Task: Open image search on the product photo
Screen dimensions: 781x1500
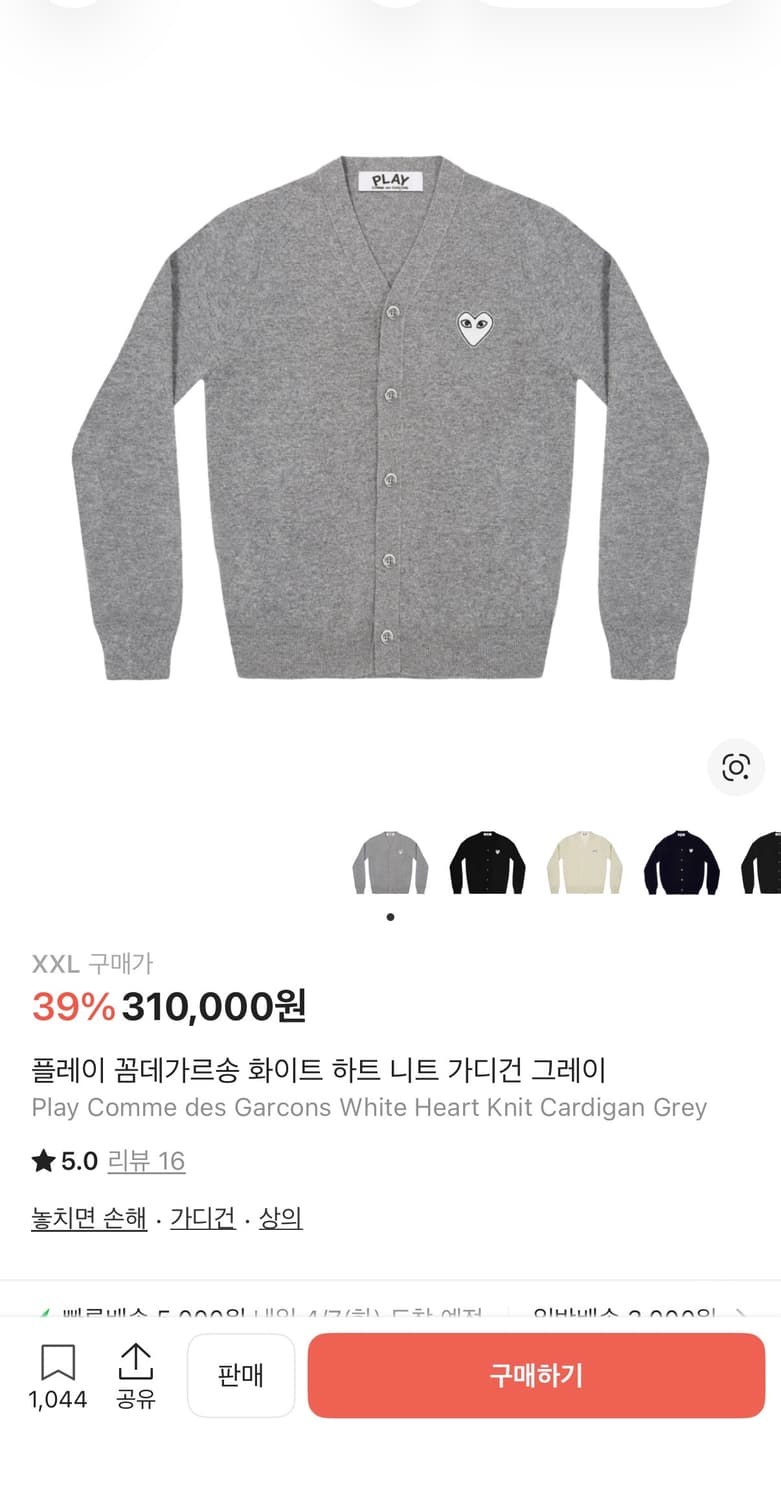Action: [x=736, y=767]
